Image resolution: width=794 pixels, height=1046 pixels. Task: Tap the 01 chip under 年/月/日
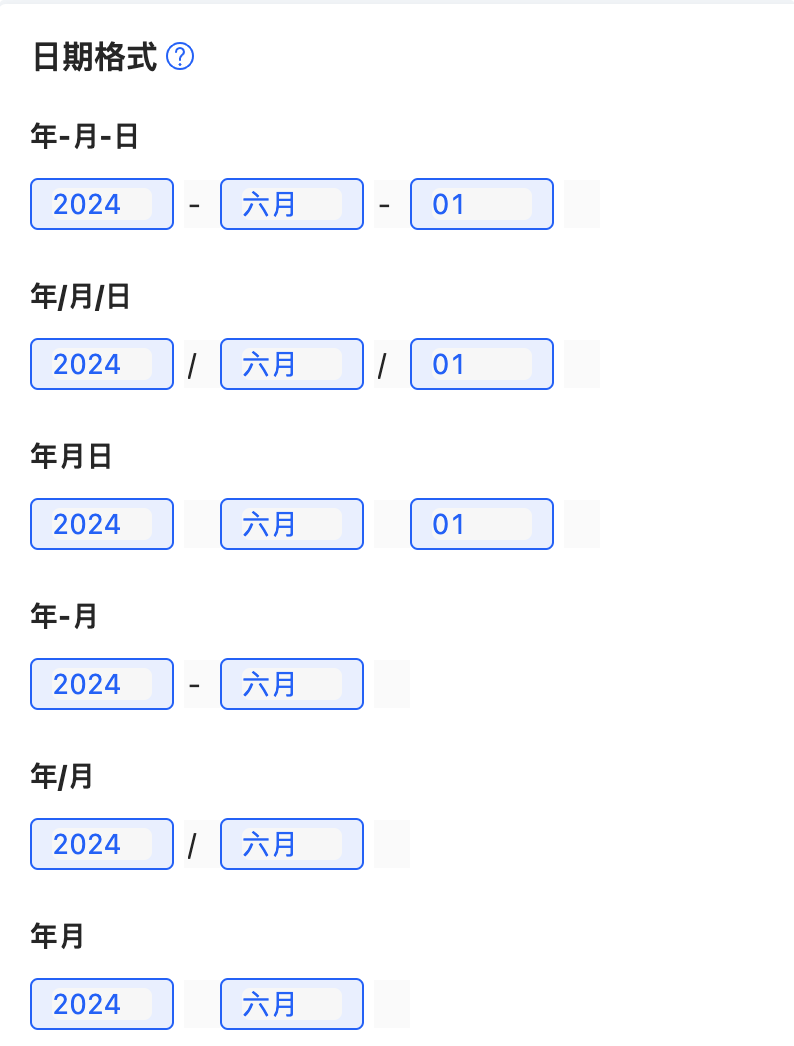[x=482, y=364]
